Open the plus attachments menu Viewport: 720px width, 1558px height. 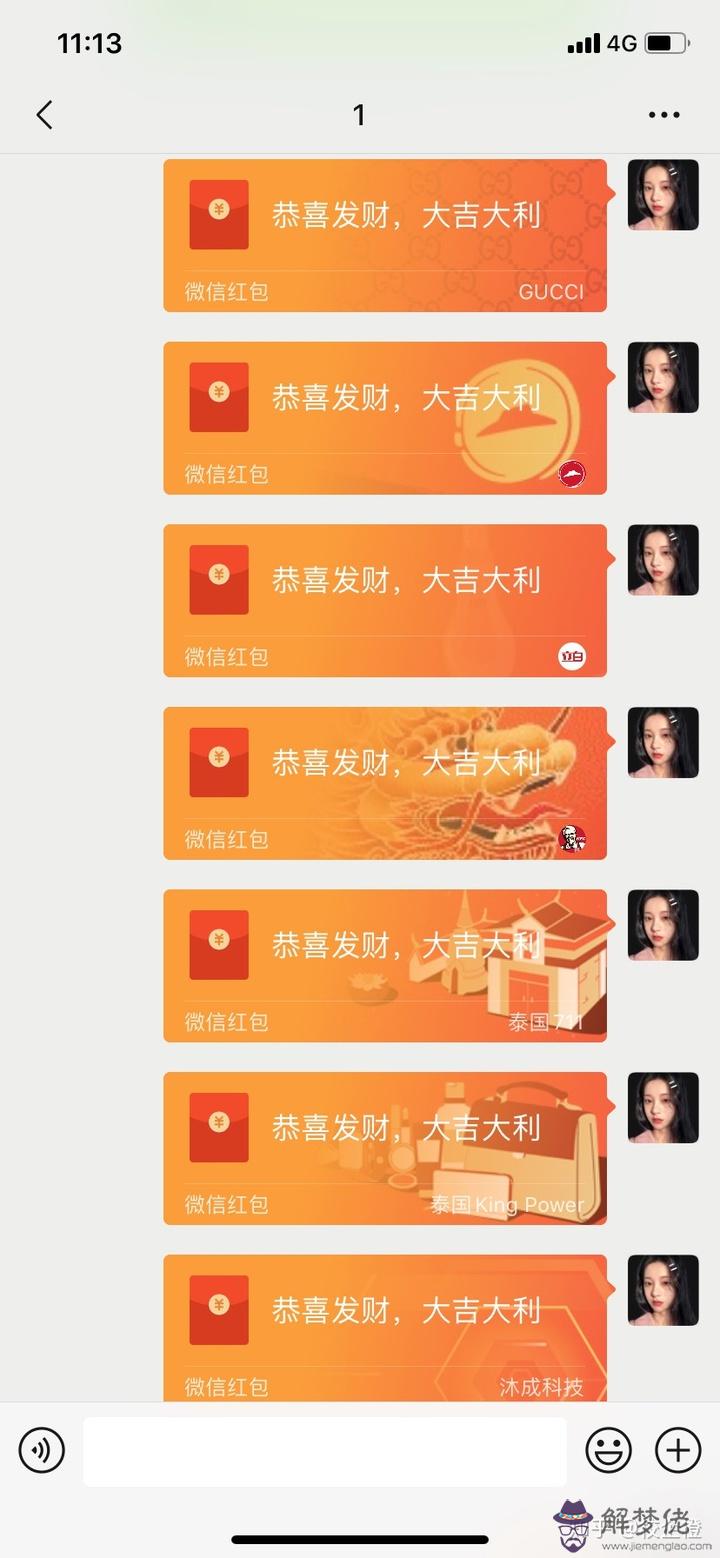pyautogui.click(x=677, y=1450)
